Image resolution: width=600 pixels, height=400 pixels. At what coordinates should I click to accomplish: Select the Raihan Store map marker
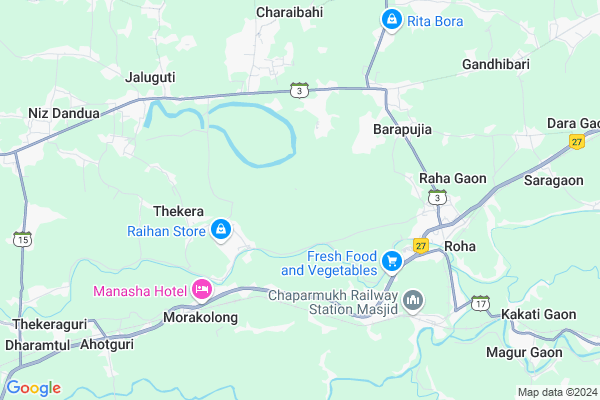[221, 231]
